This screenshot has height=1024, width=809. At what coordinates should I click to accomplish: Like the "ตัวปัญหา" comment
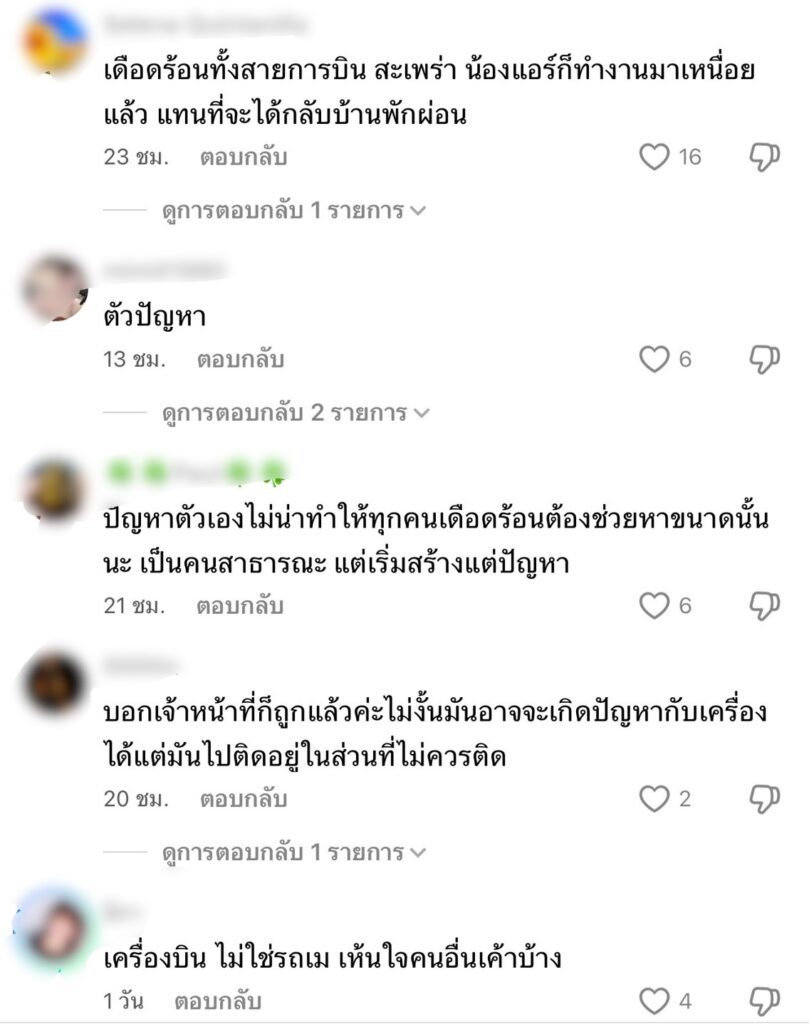point(654,359)
